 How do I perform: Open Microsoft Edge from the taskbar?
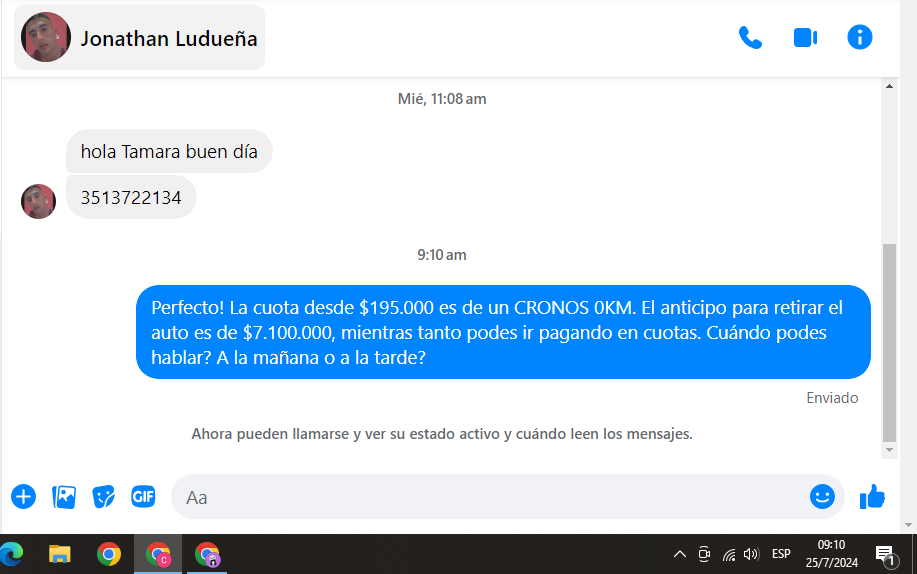point(13,554)
